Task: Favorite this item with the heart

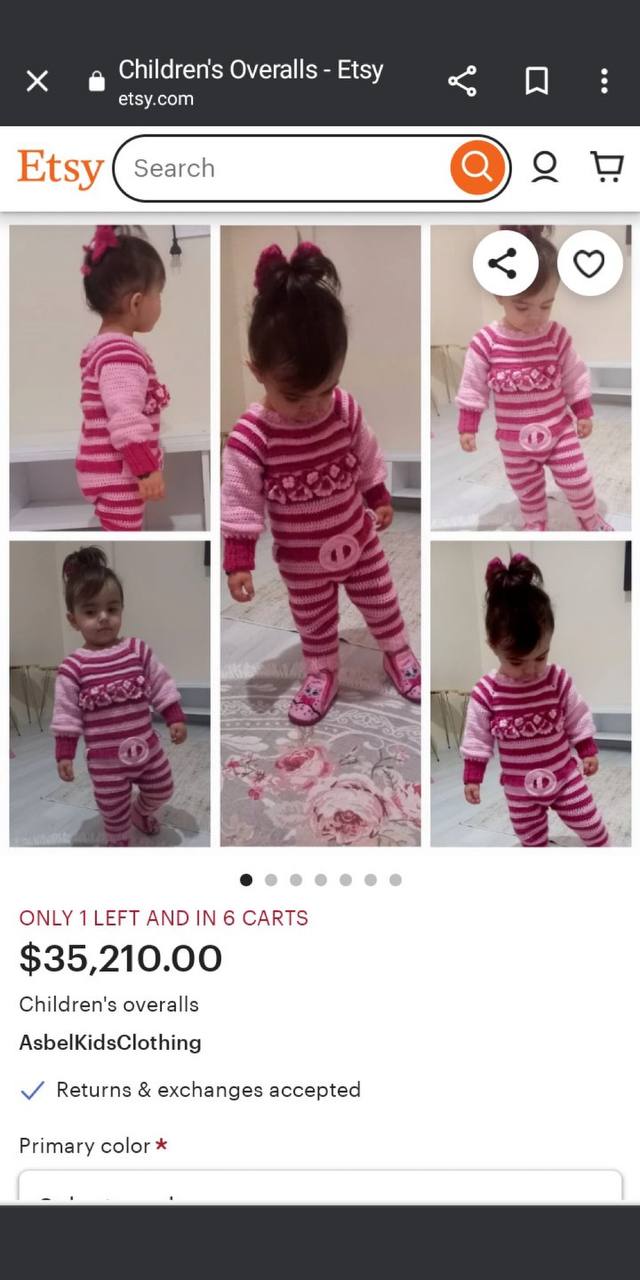Action: point(589,264)
